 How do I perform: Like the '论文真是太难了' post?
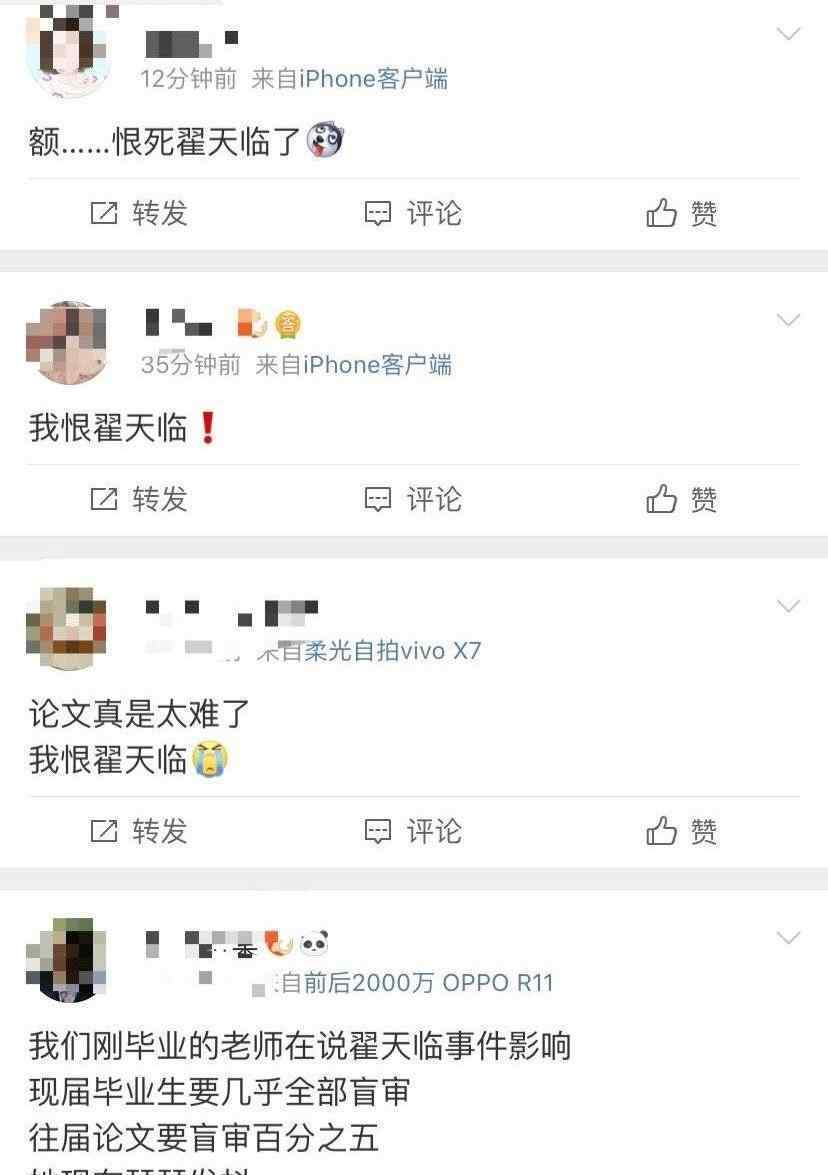click(682, 831)
